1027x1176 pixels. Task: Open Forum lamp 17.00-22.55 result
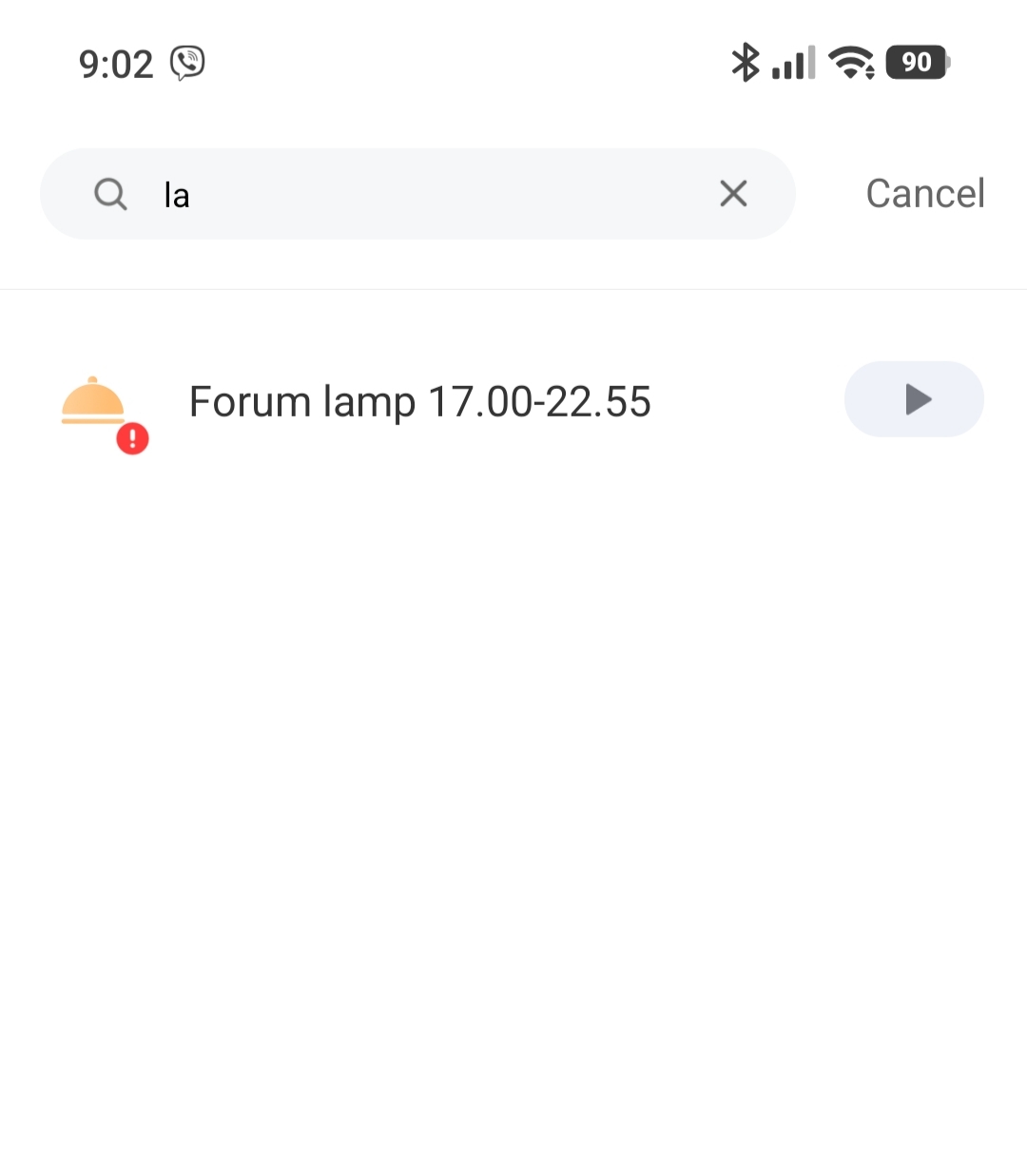pyautogui.click(x=419, y=401)
